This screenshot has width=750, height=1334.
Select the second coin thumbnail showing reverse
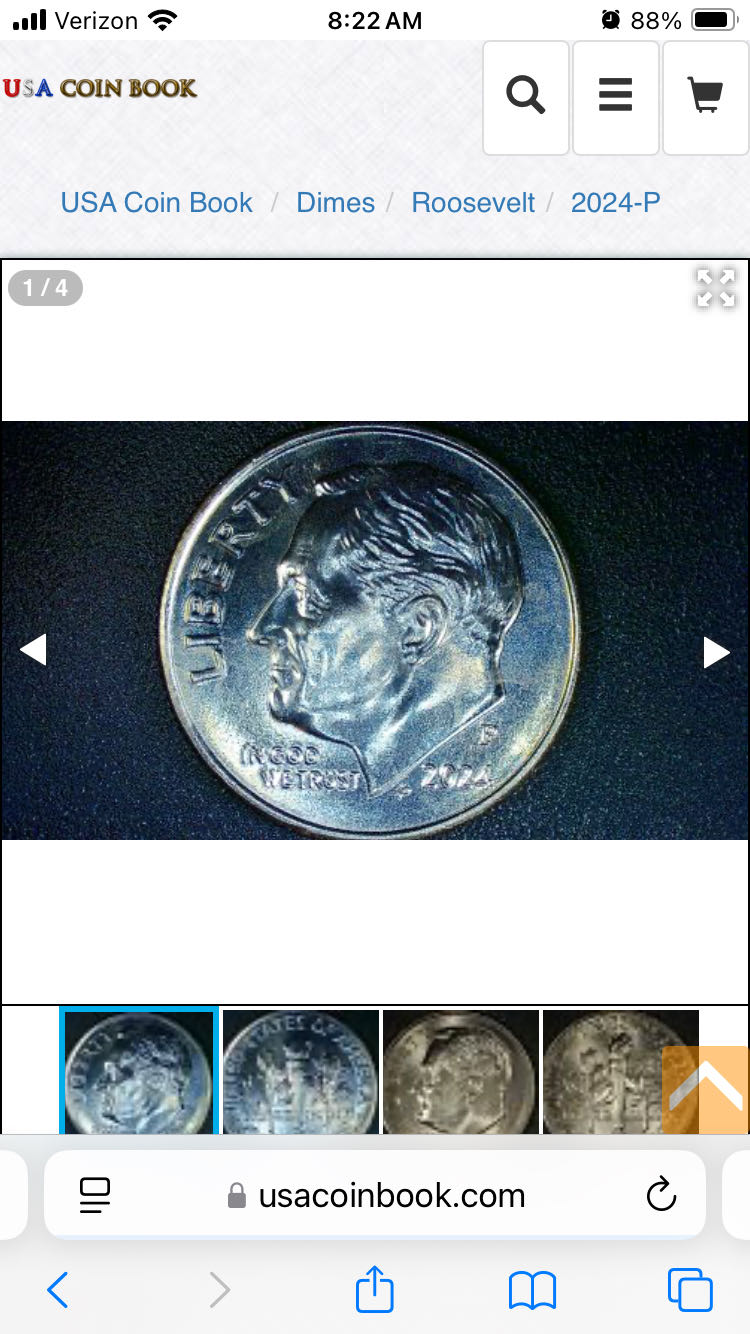[x=300, y=1071]
